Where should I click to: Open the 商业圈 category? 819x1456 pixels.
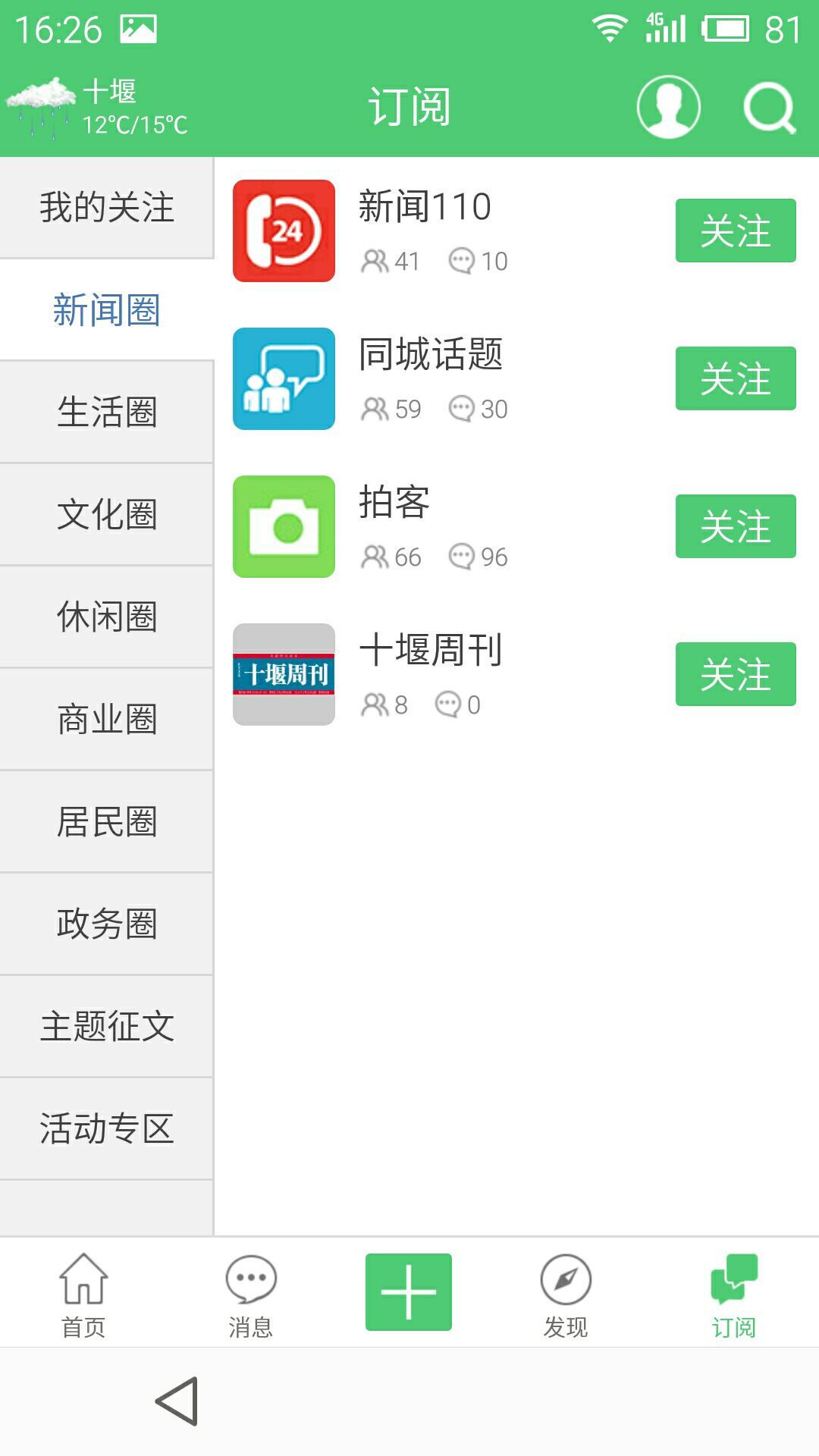[x=107, y=720]
